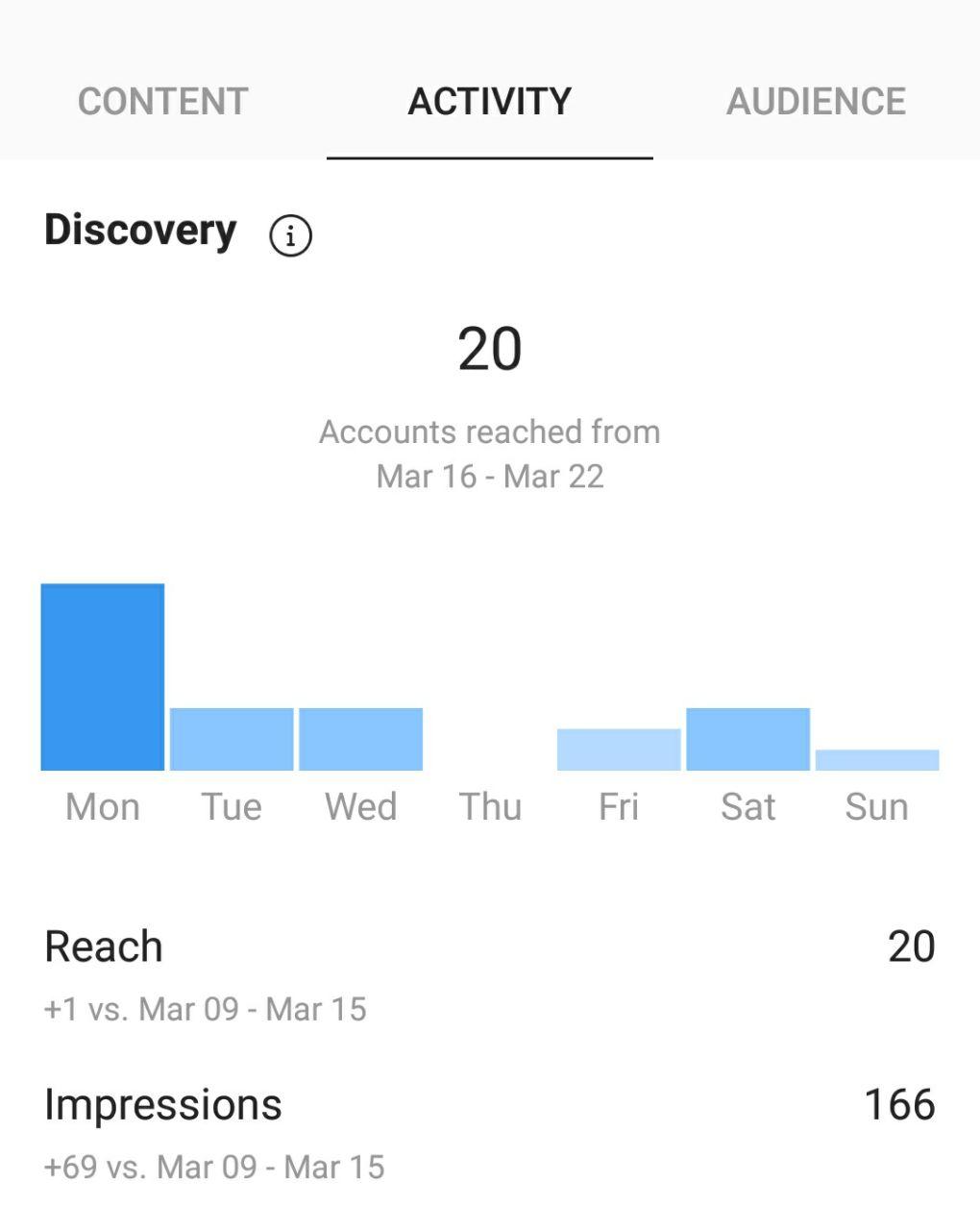Select the Monday bar in the chart
The width and height of the screenshot is (980, 1230).
102,673
